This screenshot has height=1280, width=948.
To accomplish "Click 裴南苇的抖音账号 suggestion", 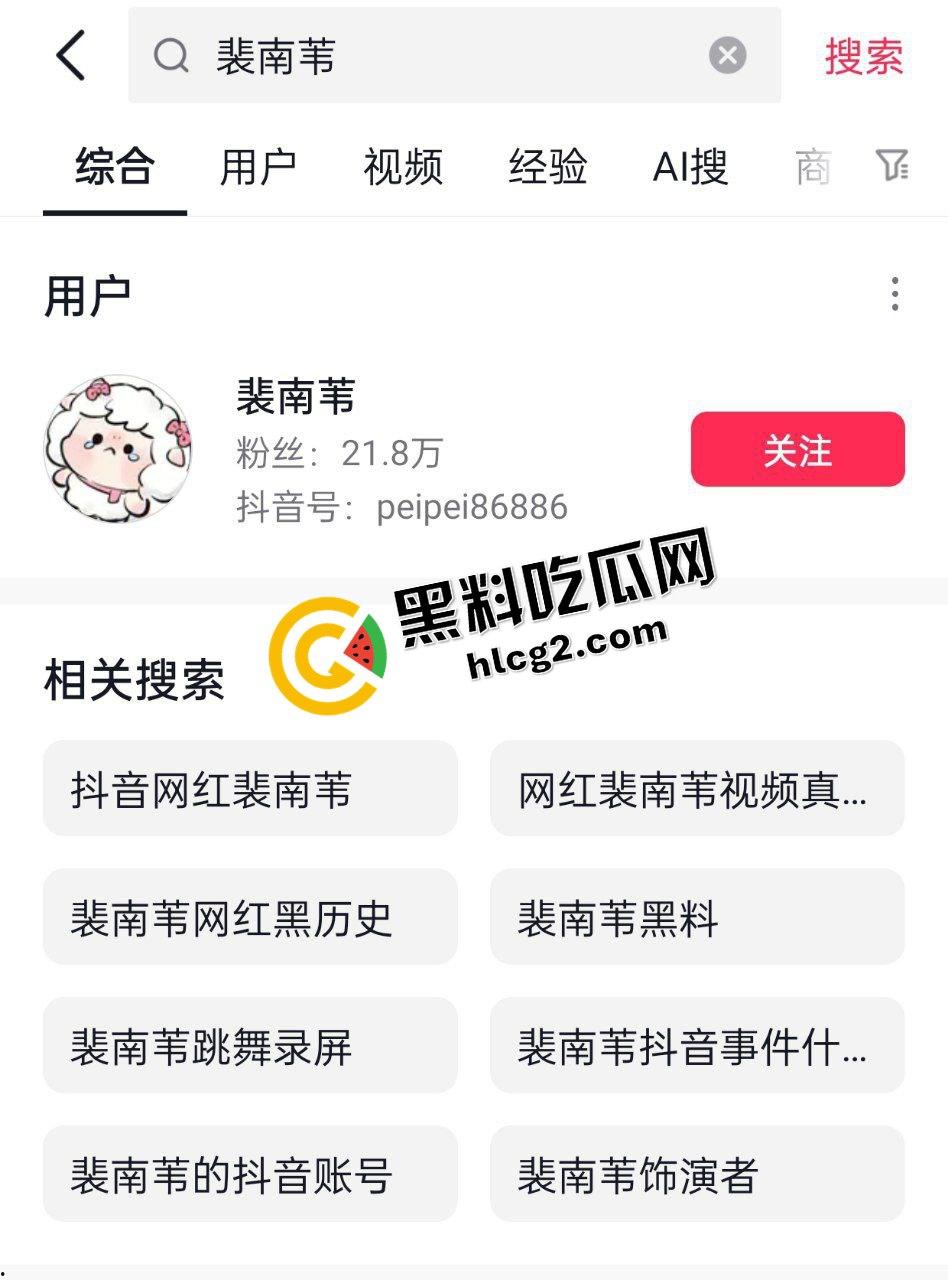I will pos(250,1175).
